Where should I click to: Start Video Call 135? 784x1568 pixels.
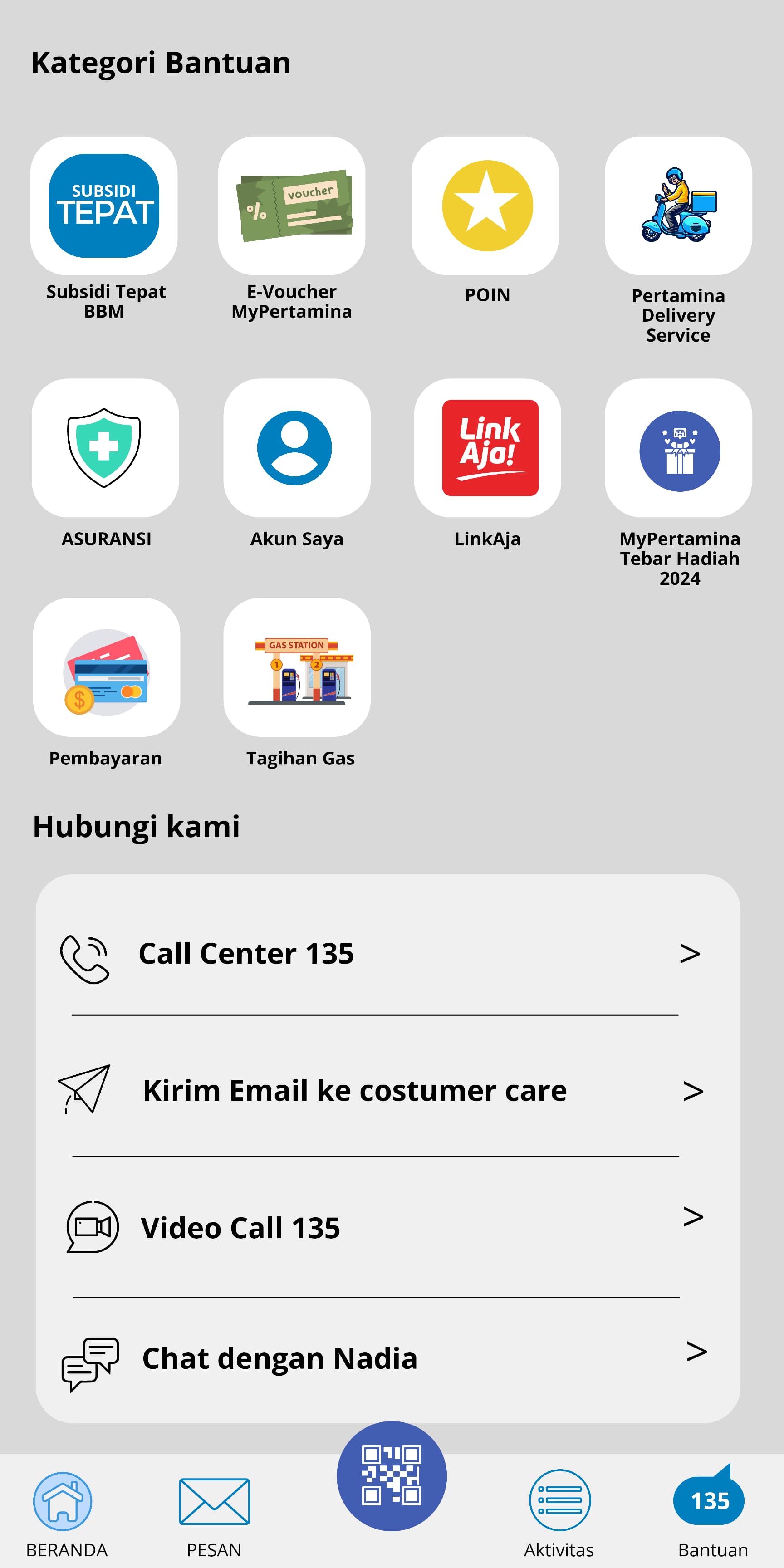(388, 1227)
